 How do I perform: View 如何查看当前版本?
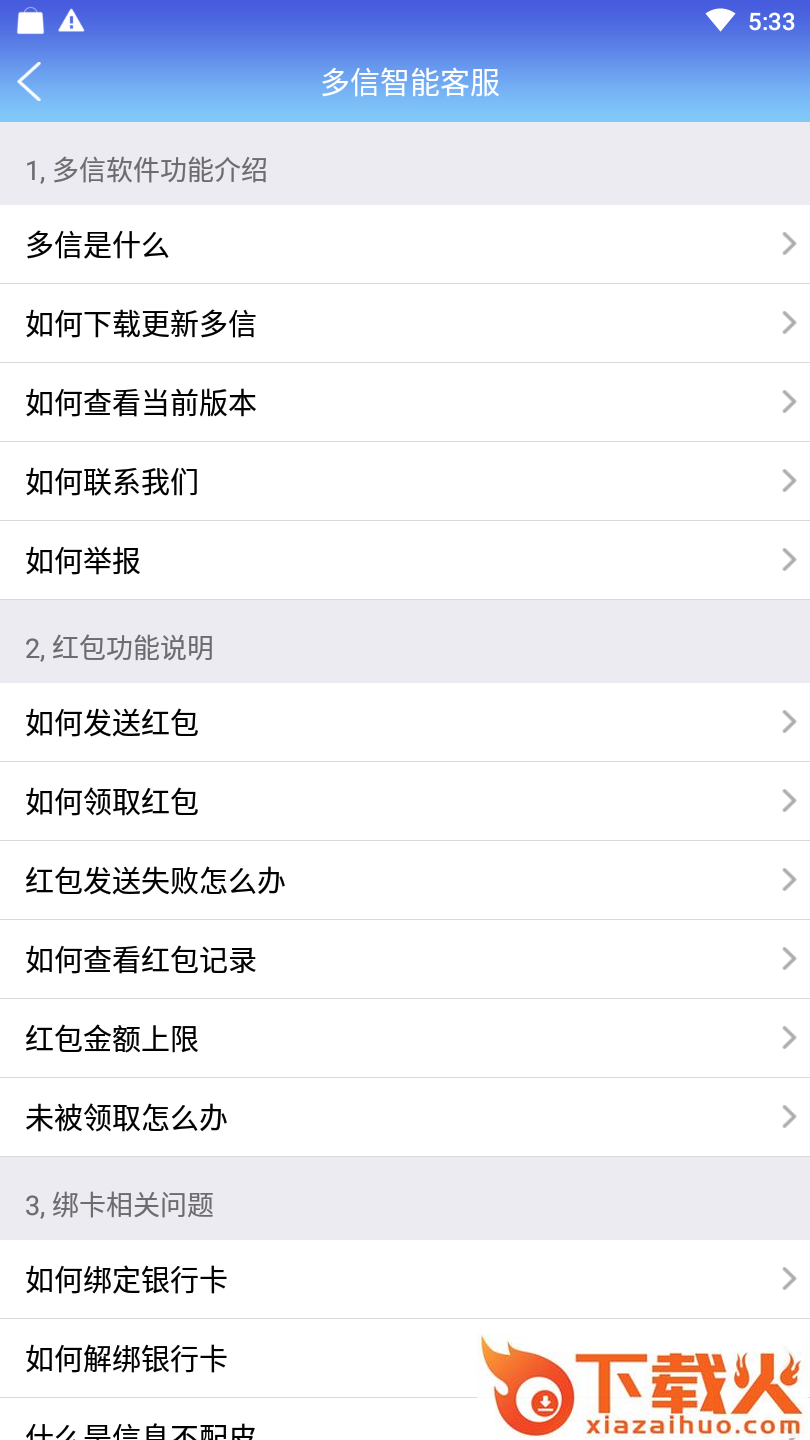pyautogui.click(x=404, y=402)
